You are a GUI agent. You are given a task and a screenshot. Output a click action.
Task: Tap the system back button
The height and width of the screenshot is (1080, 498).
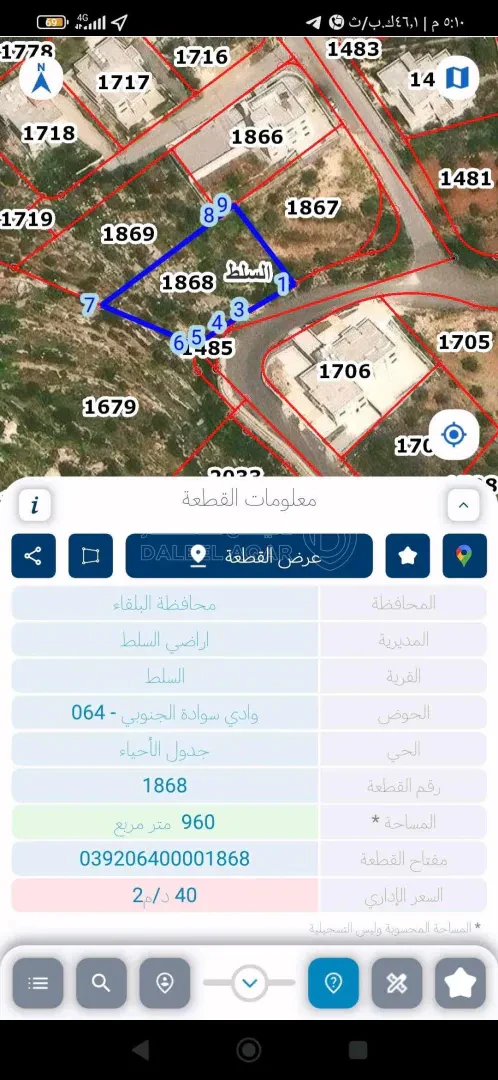pyautogui.click(x=141, y=1050)
